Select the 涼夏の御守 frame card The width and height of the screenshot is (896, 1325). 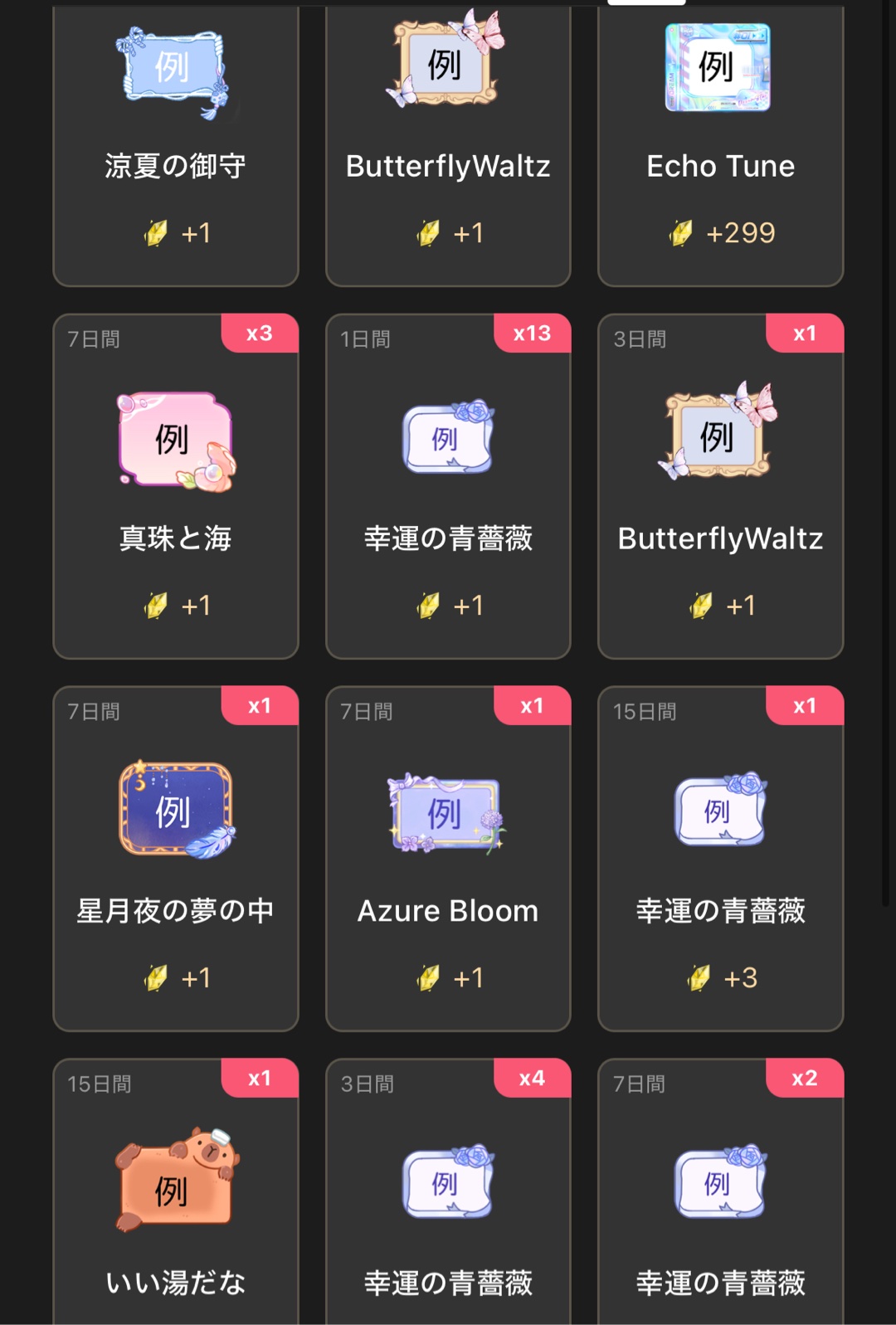(175, 145)
